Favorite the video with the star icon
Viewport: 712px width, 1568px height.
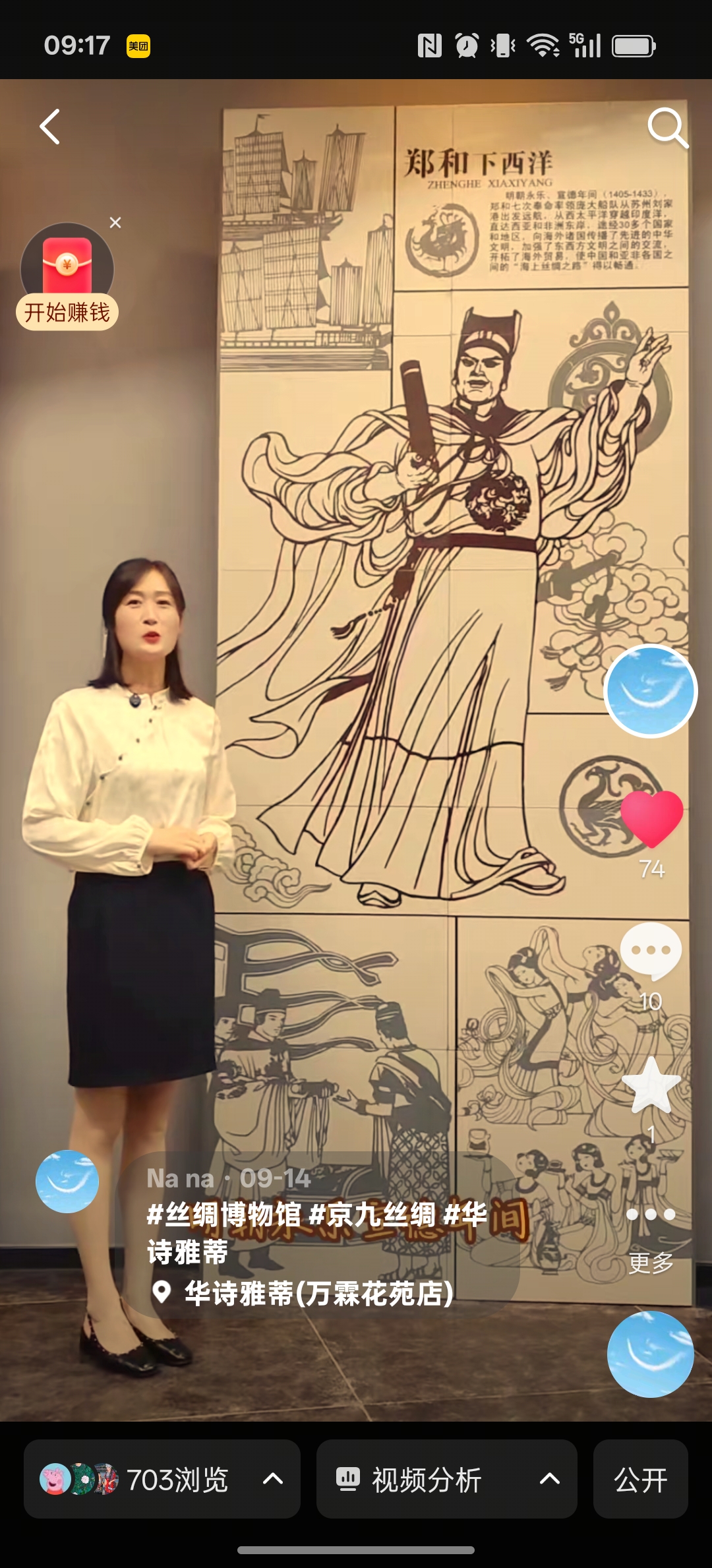pyautogui.click(x=651, y=1086)
